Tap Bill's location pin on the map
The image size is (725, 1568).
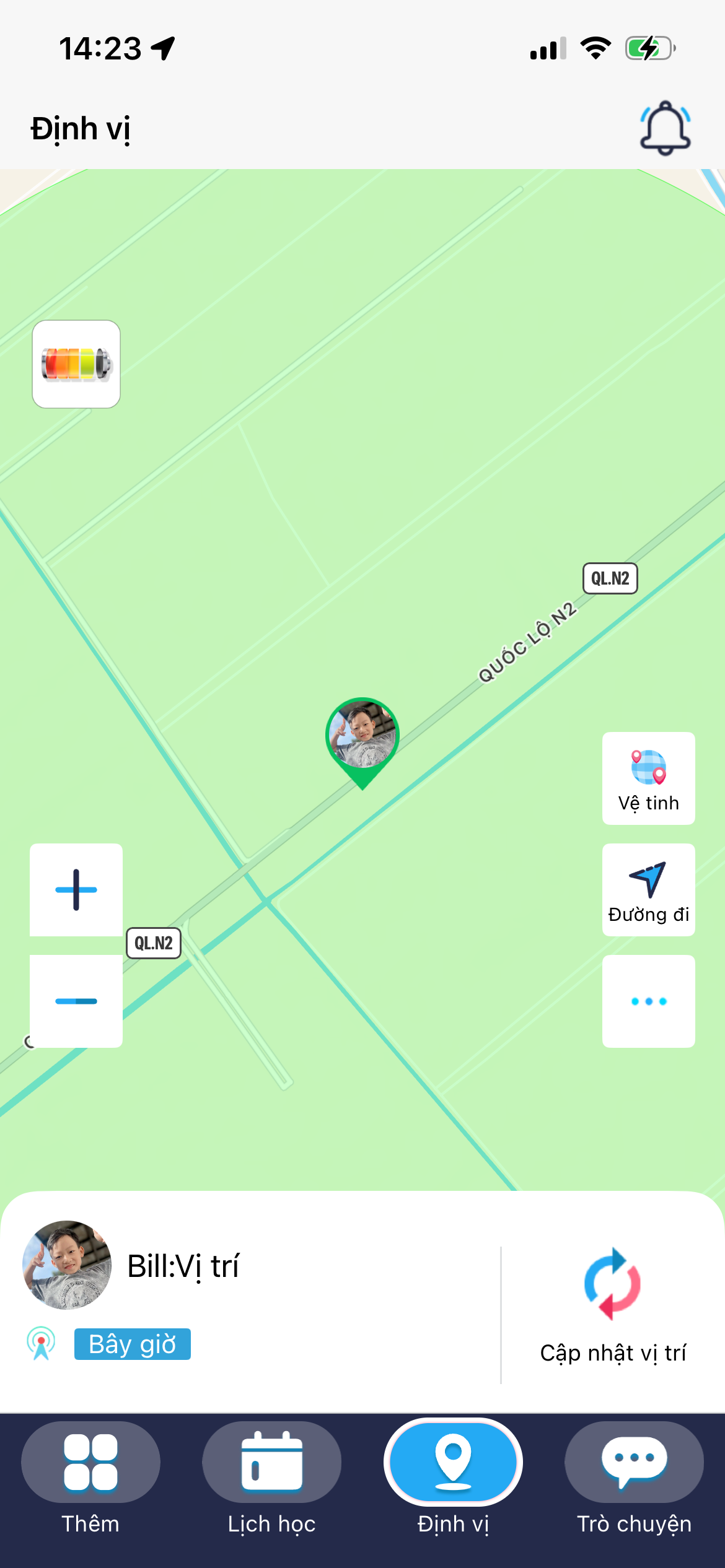[362, 738]
